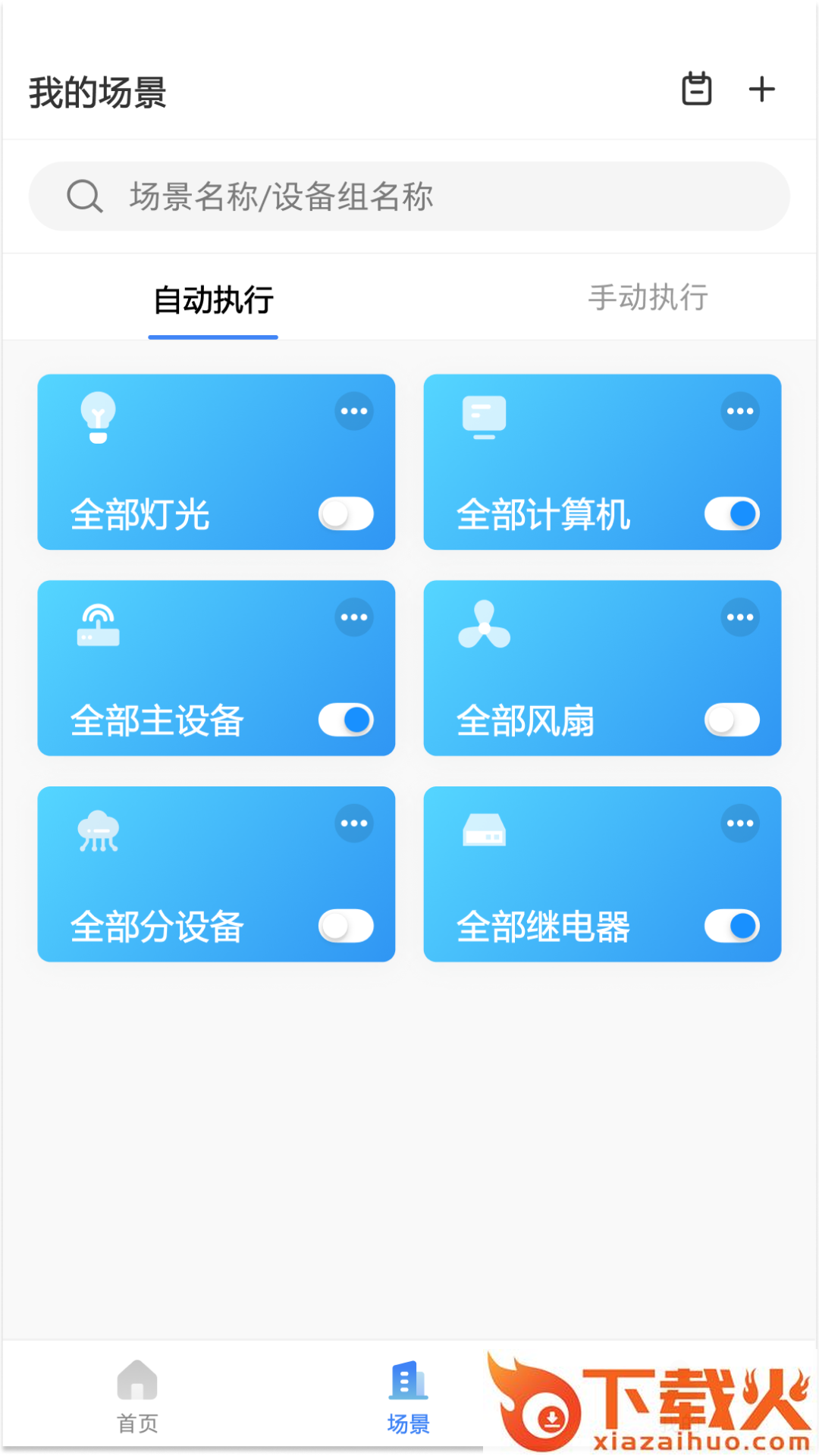This screenshot has width=819, height=1456.
Task: Open more options for 全部灯光
Action: tap(354, 412)
